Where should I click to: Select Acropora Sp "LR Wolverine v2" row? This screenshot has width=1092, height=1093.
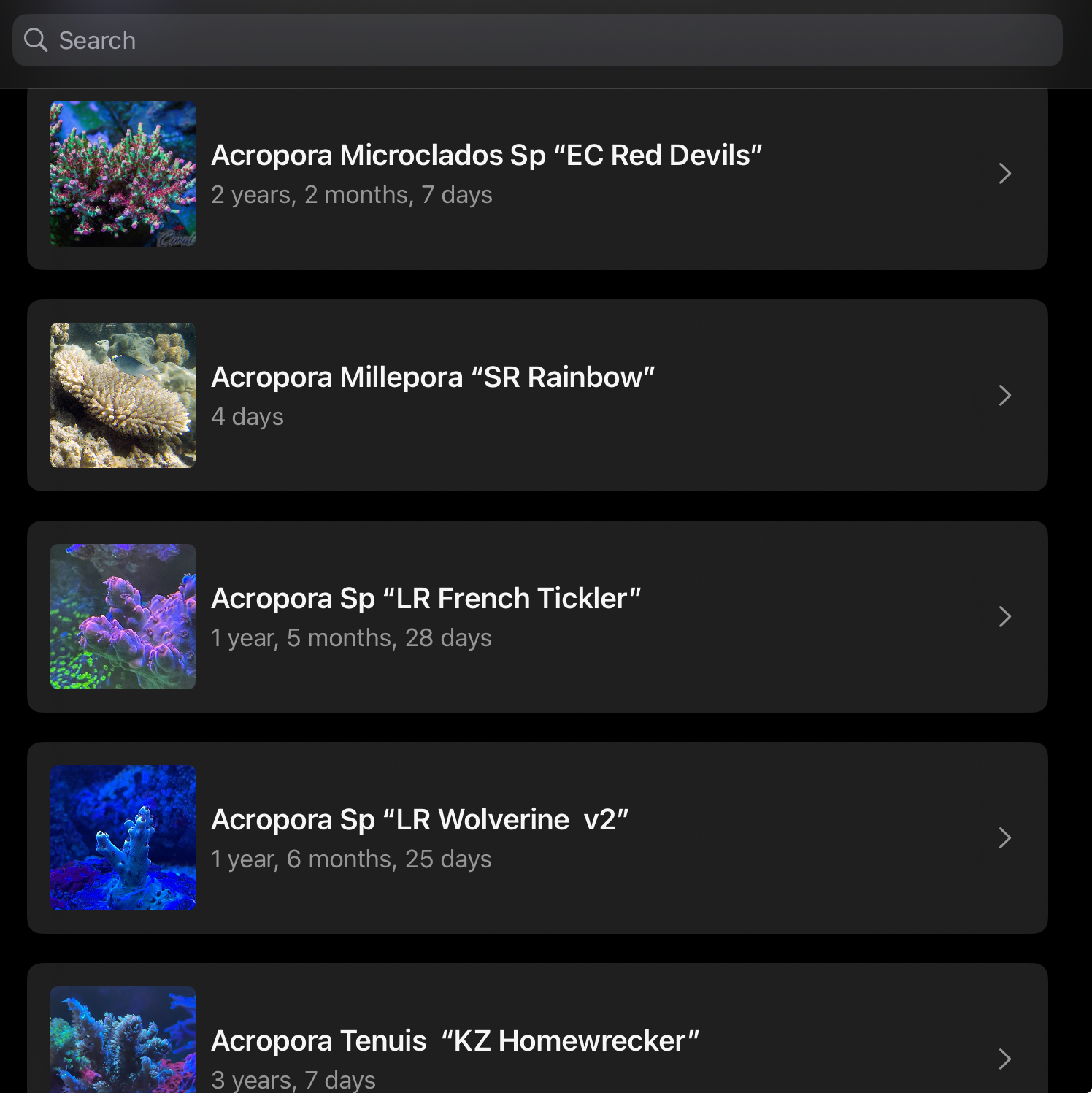(537, 837)
